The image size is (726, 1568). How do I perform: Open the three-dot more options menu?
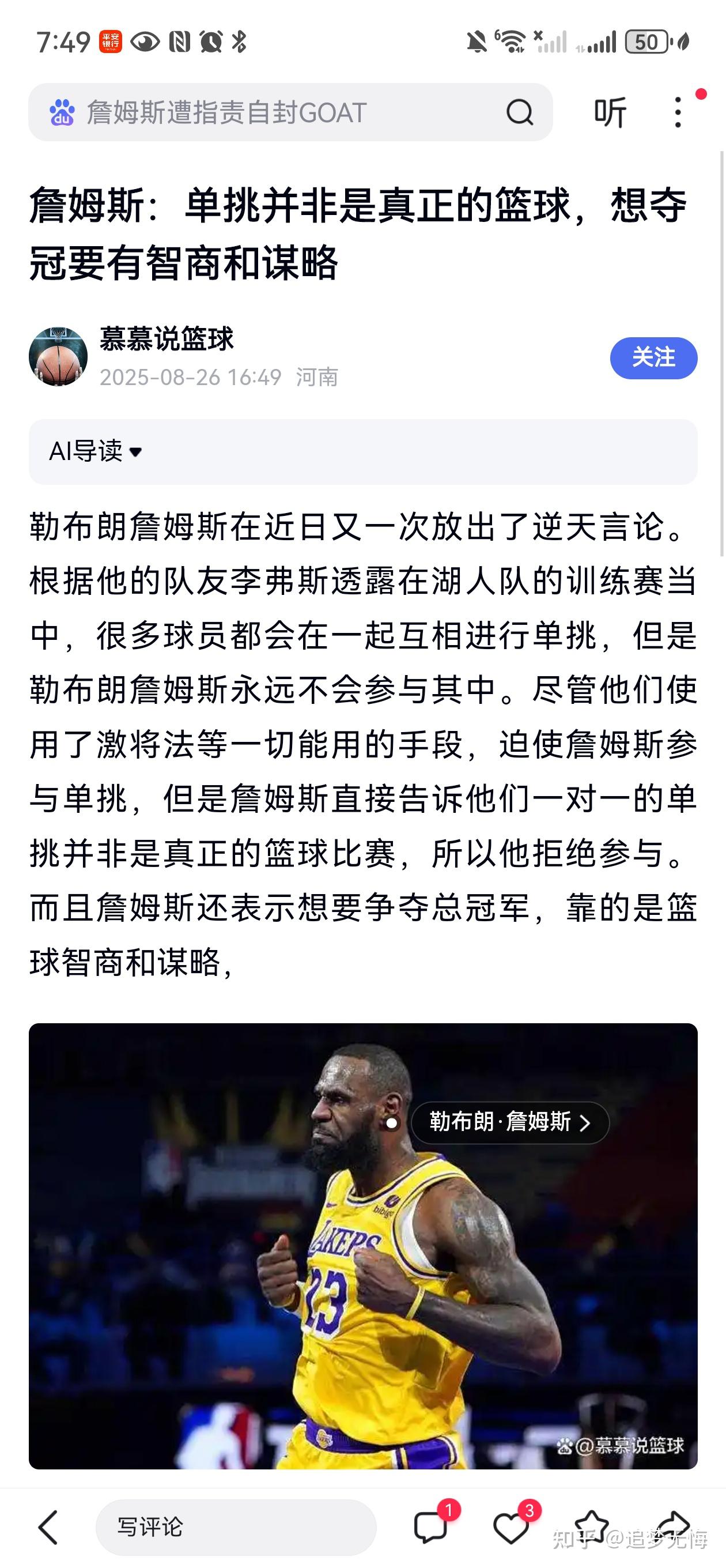[678, 112]
